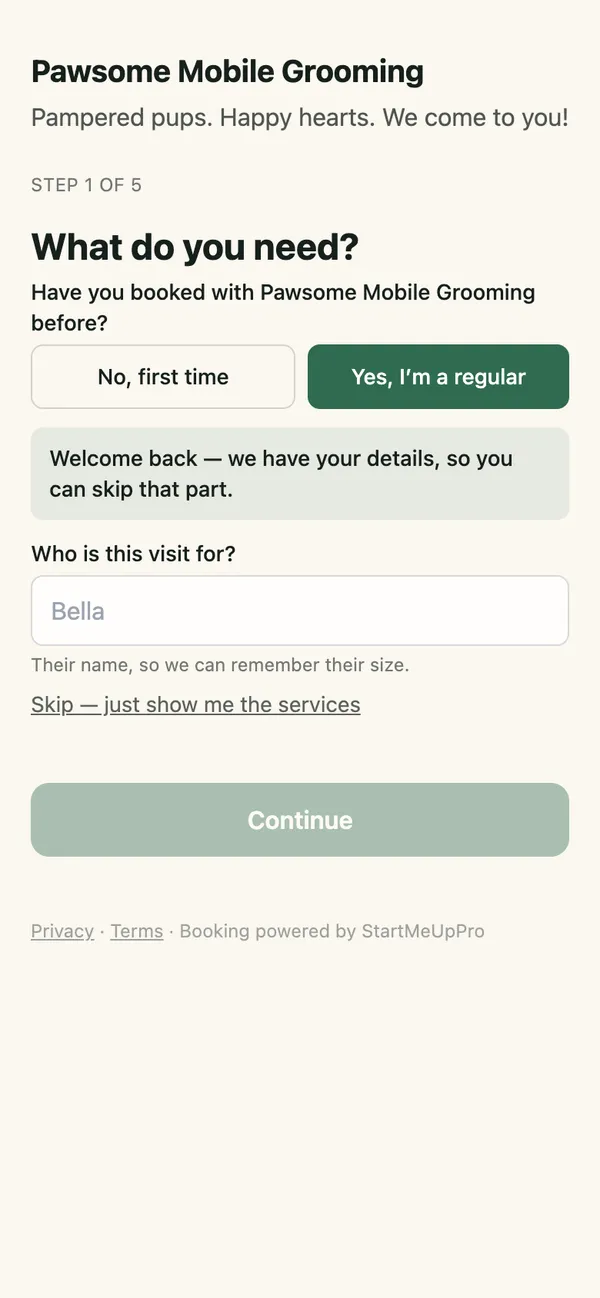Viewport: 600px width, 1298px height.
Task: Open the Privacy link
Action: pos(62,931)
